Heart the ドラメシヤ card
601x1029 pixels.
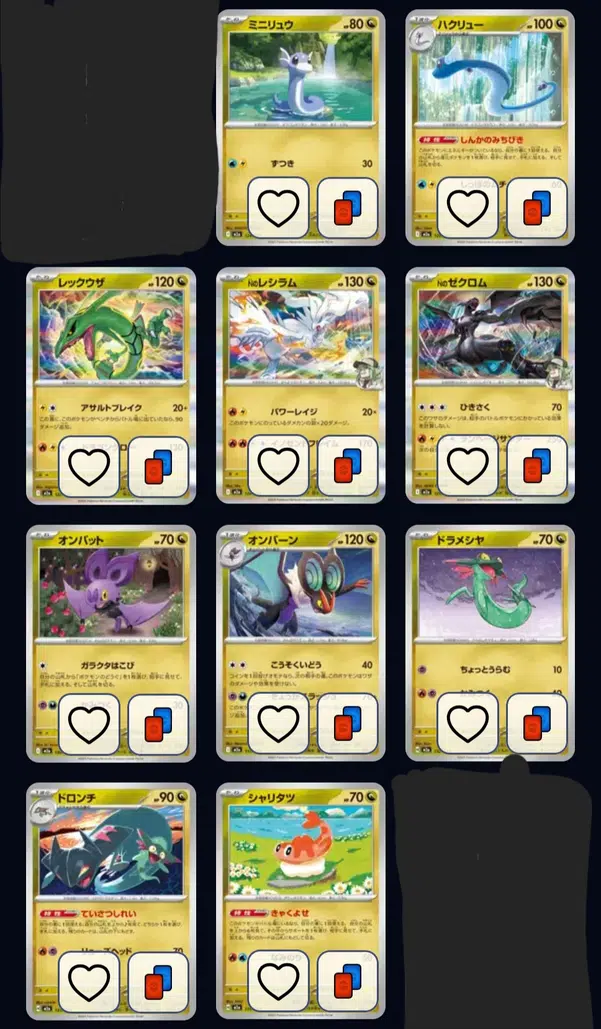coord(468,724)
